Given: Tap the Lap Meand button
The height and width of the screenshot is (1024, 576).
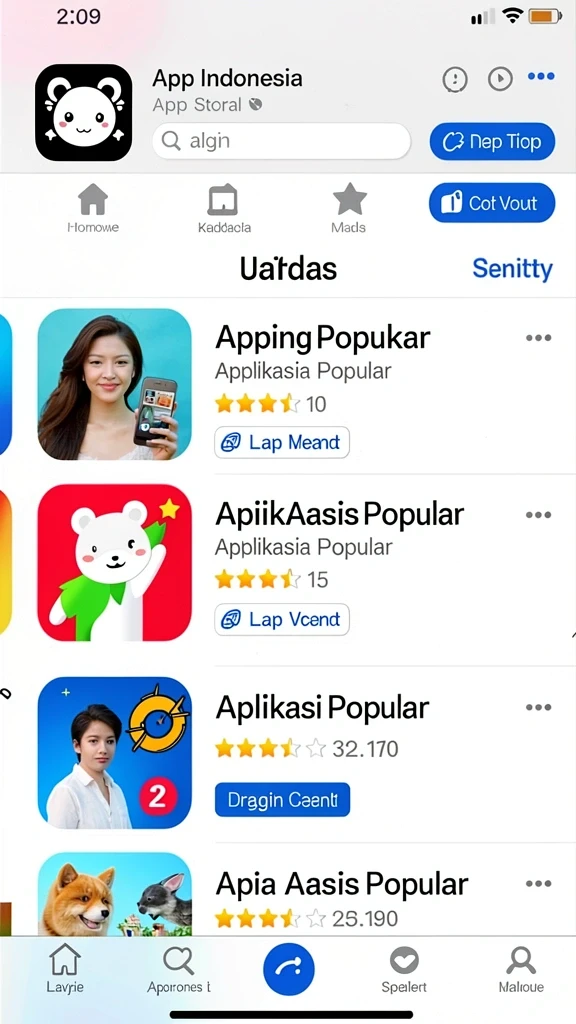Looking at the screenshot, I should [281, 443].
